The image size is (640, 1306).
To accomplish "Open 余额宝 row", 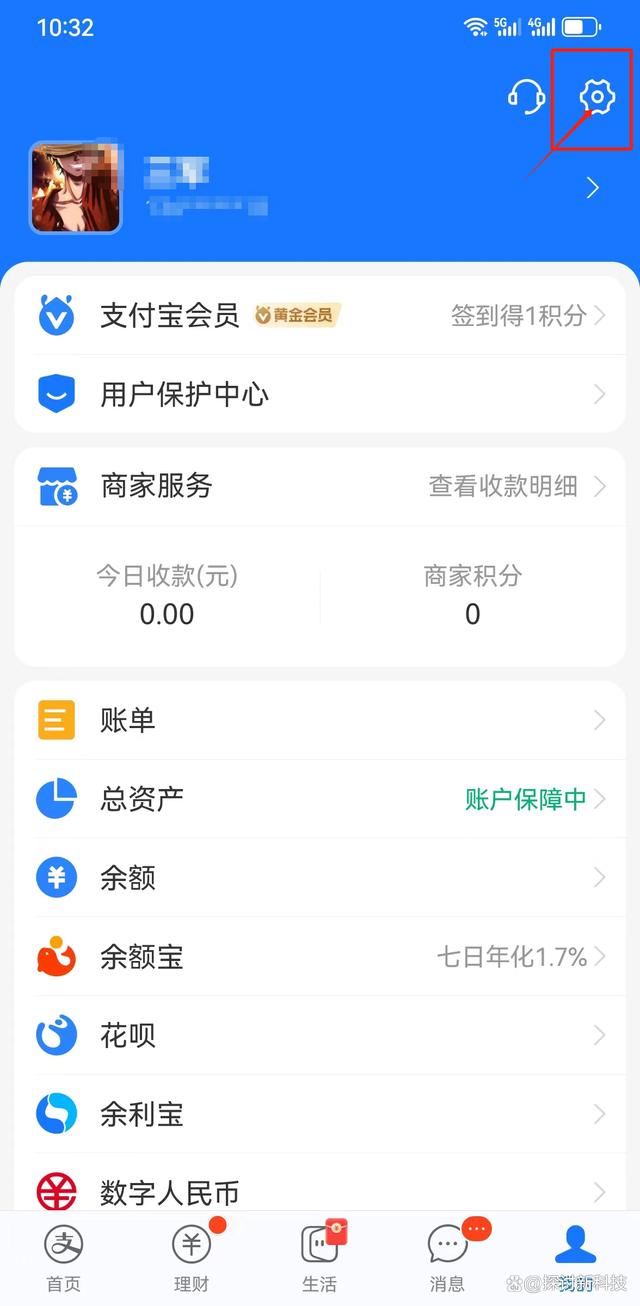I will pos(320,957).
